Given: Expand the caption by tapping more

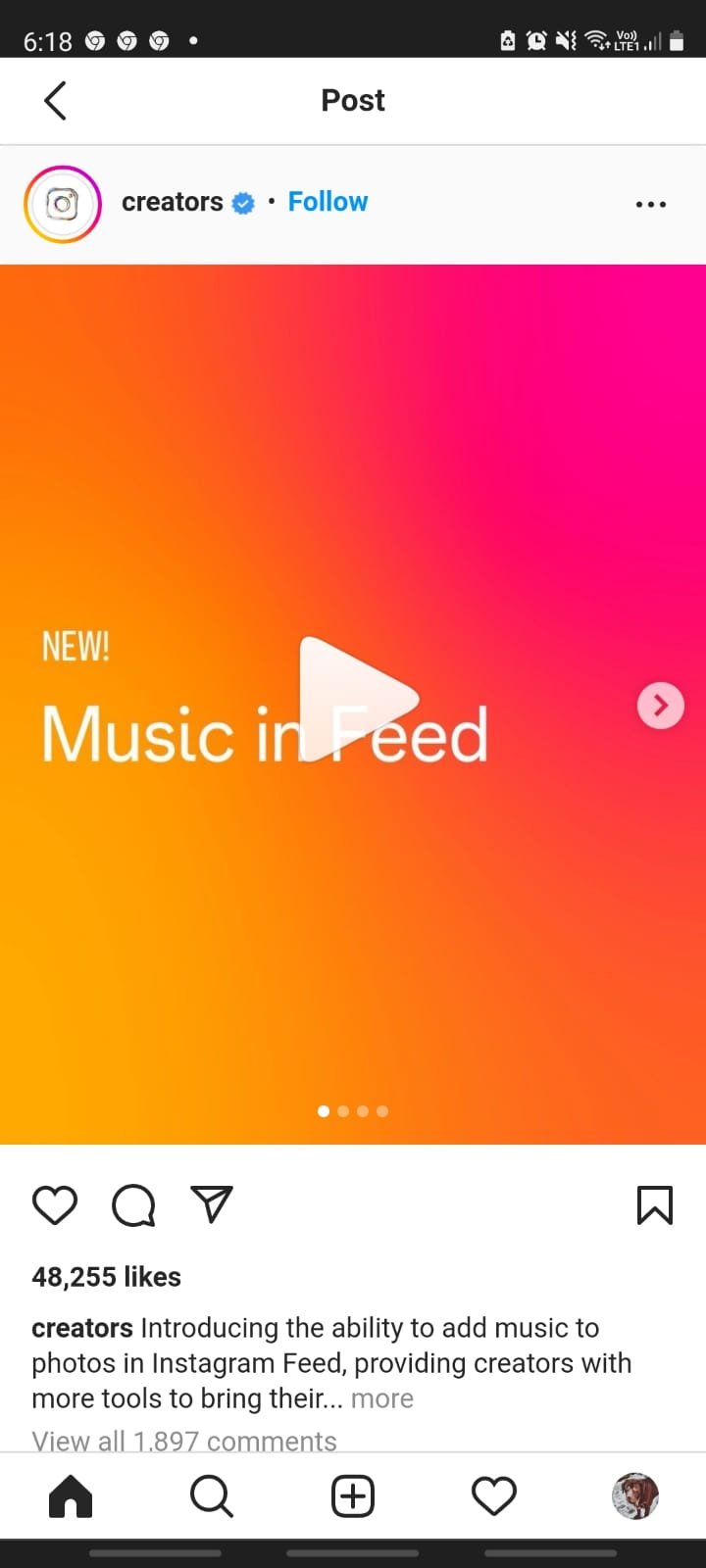Looking at the screenshot, I should pos(382,1398).
